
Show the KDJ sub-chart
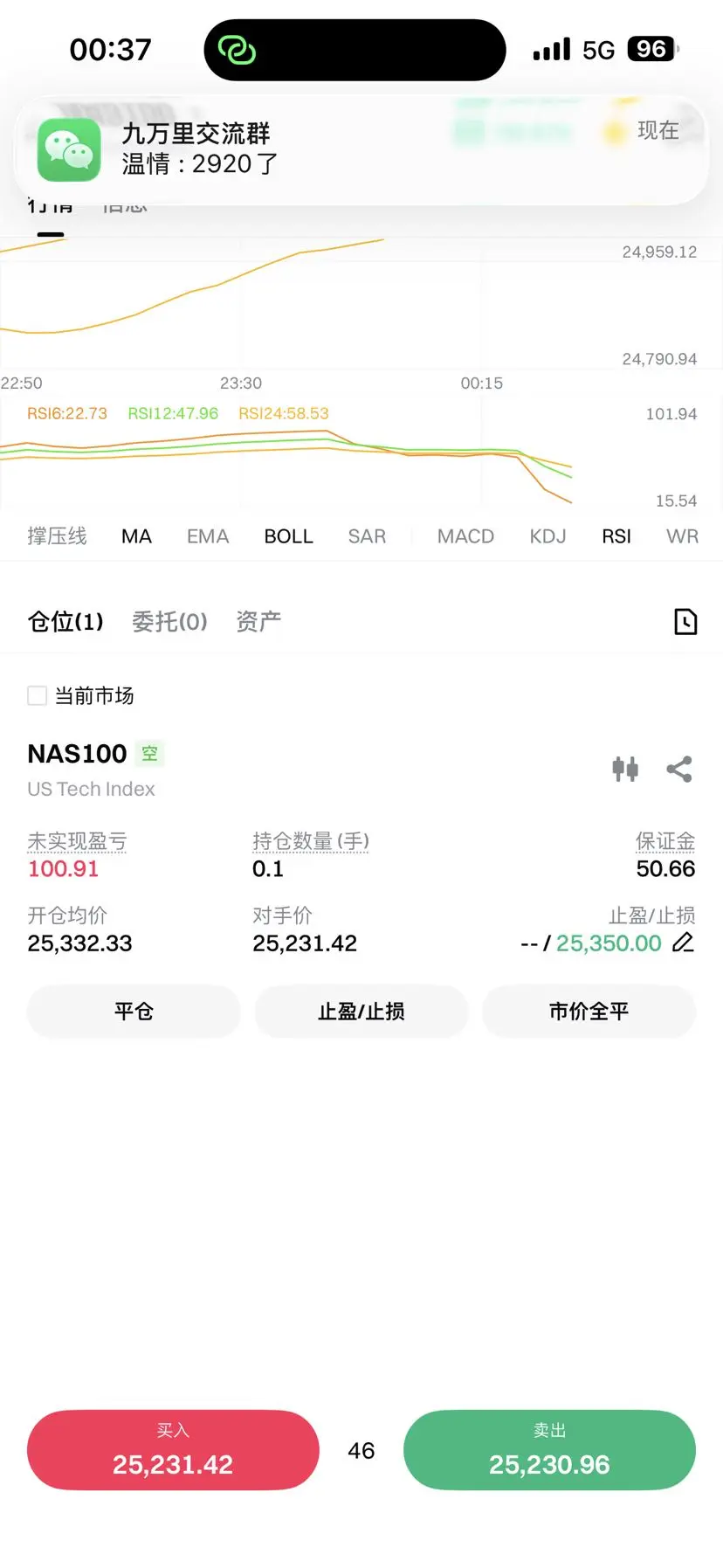(547, 536)
